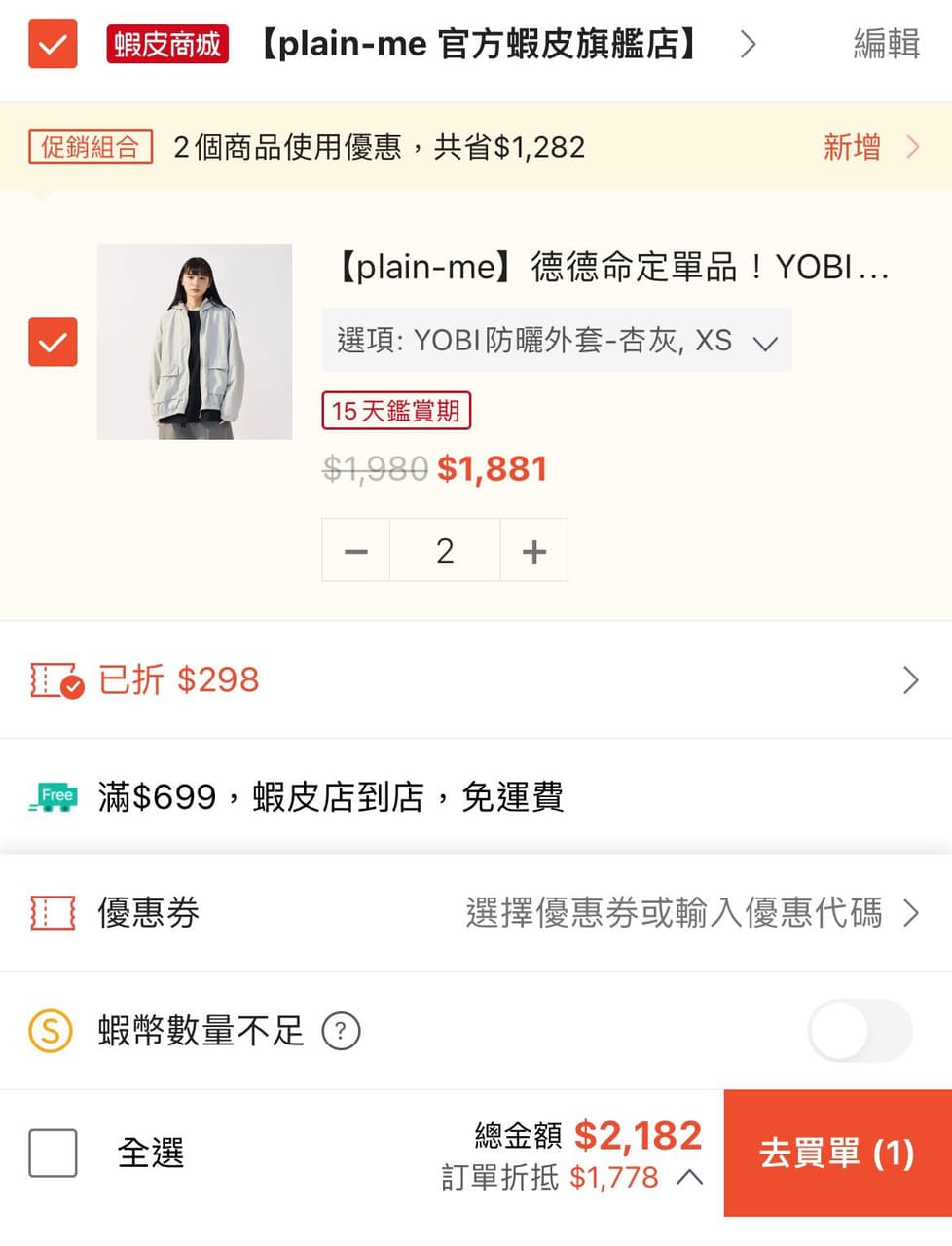The height and width of the screenshot is (1246, 952).
Task: Uncheck the plain-me store checkbox
Action: click(53, 44)
